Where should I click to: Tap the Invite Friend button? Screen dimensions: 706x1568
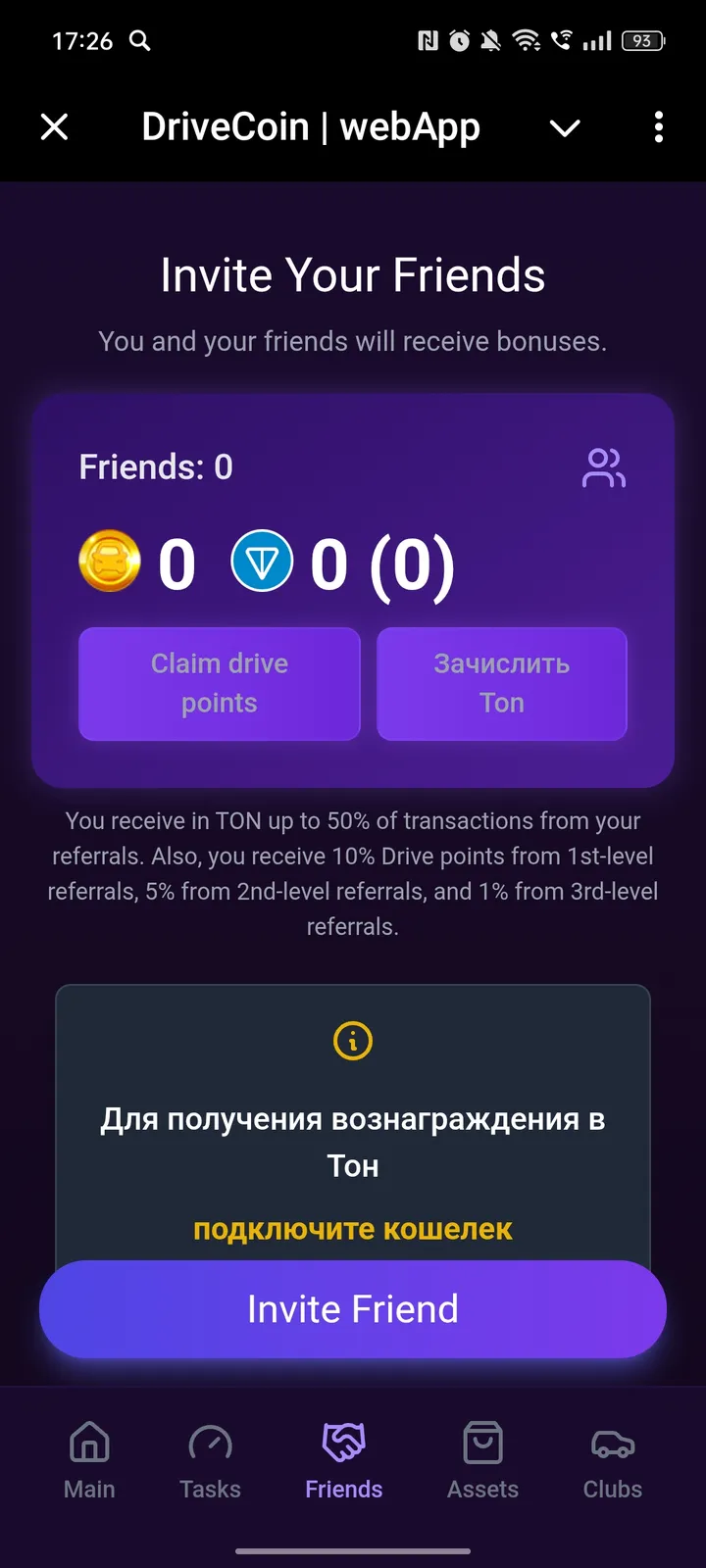click(353, 1309)
